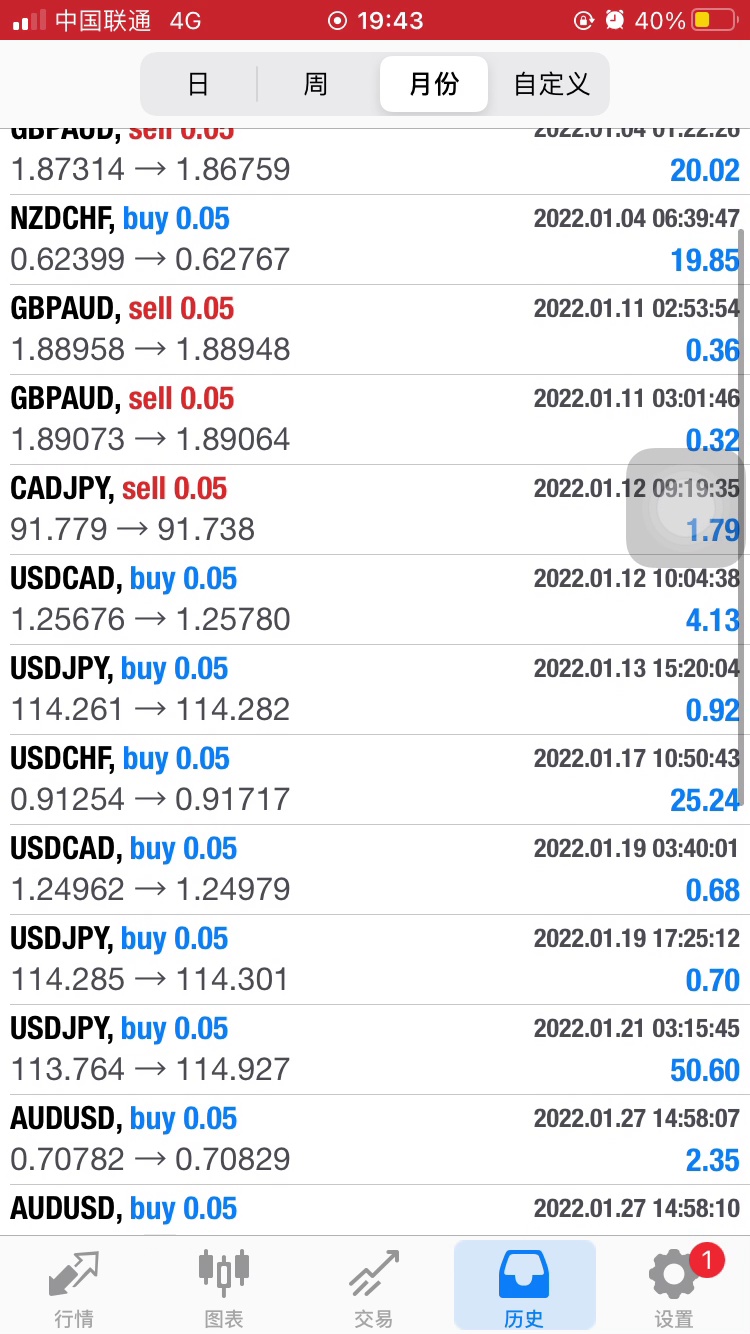Expand the GBPAUD sell trade with profit 0.36

(375, 330)
